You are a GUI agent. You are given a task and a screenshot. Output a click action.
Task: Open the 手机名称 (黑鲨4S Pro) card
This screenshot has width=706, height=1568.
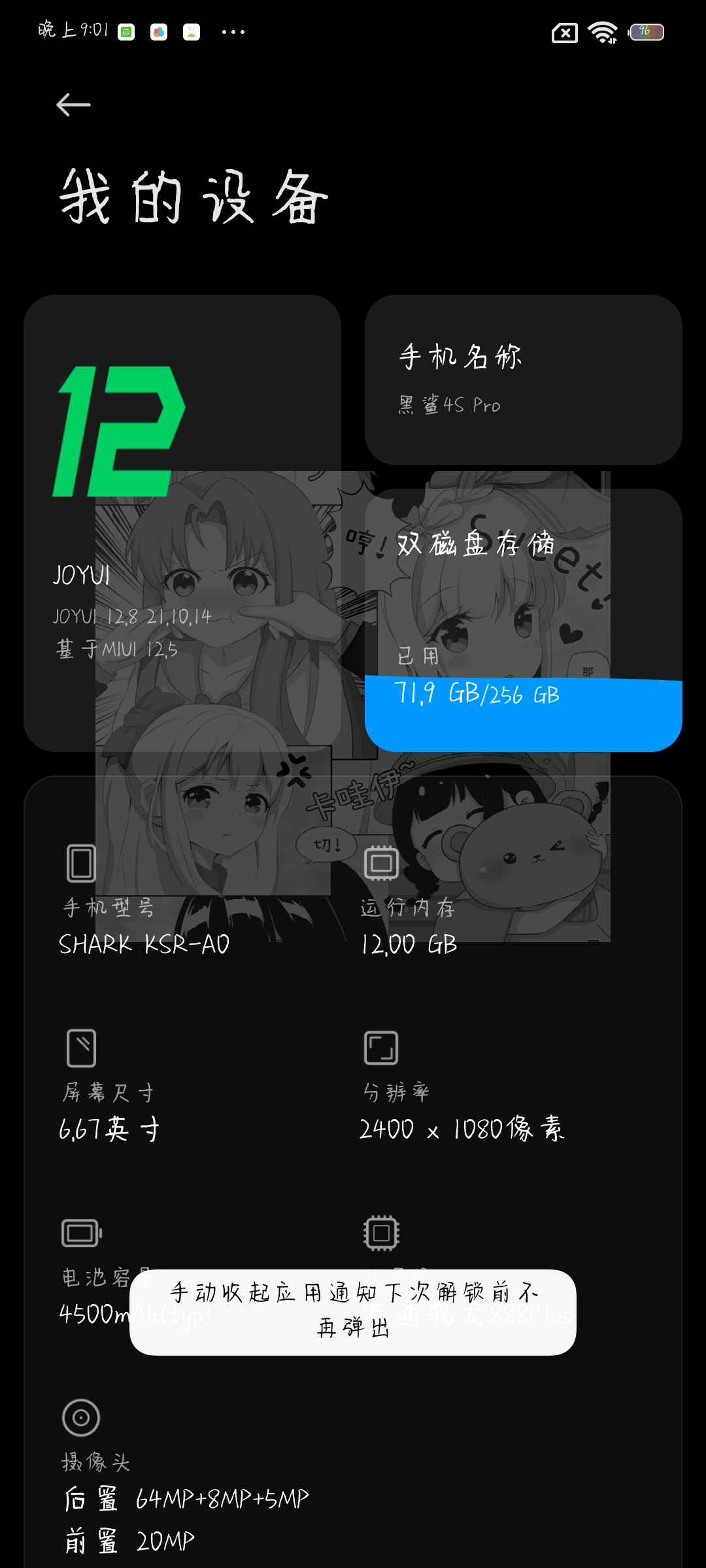pos(523,380)
